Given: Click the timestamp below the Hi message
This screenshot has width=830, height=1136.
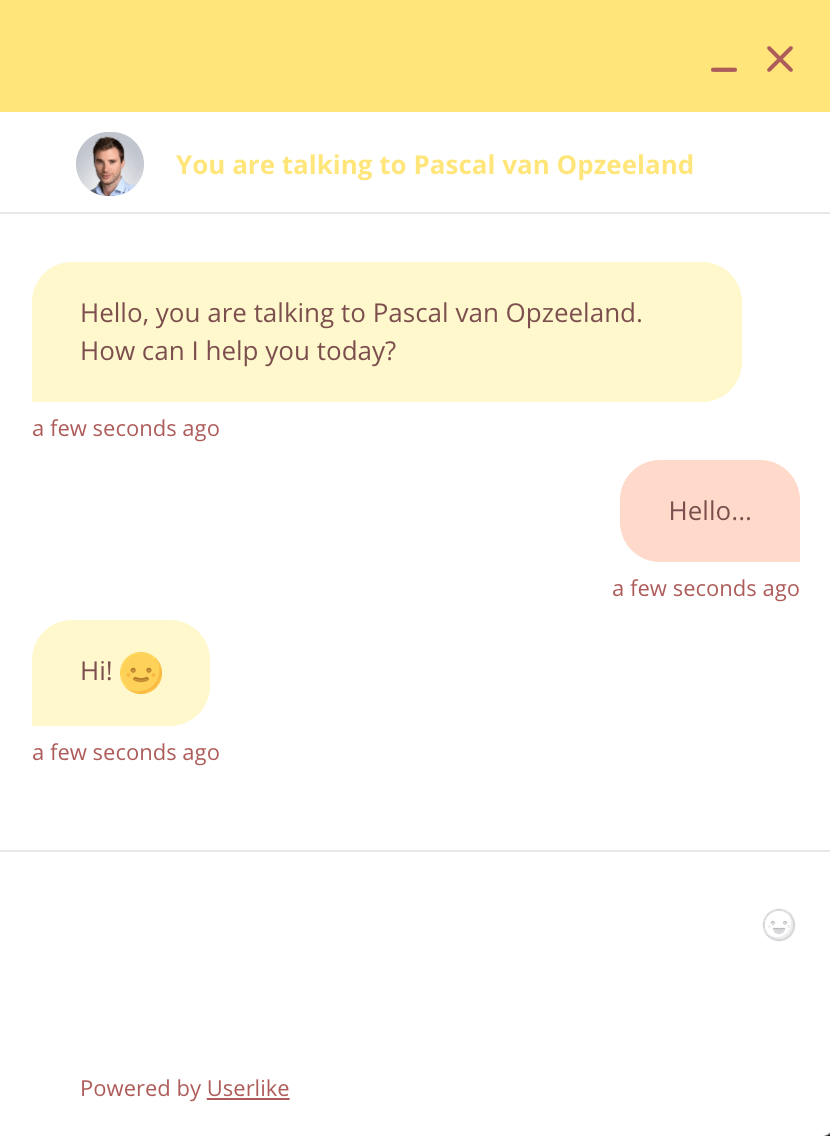Looking at the screenshot, I should pyautogui.click(x=126, y=752).
